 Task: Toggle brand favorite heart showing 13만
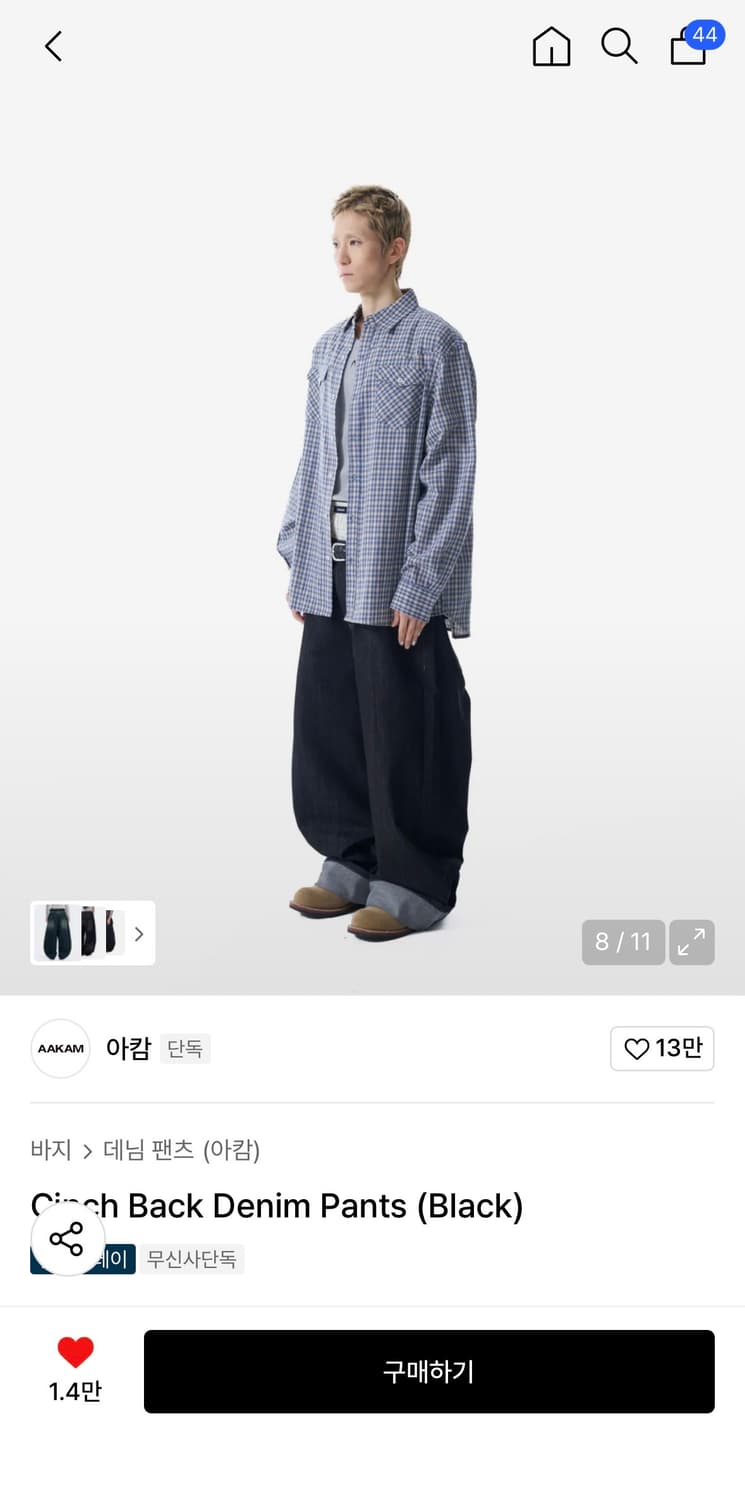pyautogui.click(x=662, y=1048)
